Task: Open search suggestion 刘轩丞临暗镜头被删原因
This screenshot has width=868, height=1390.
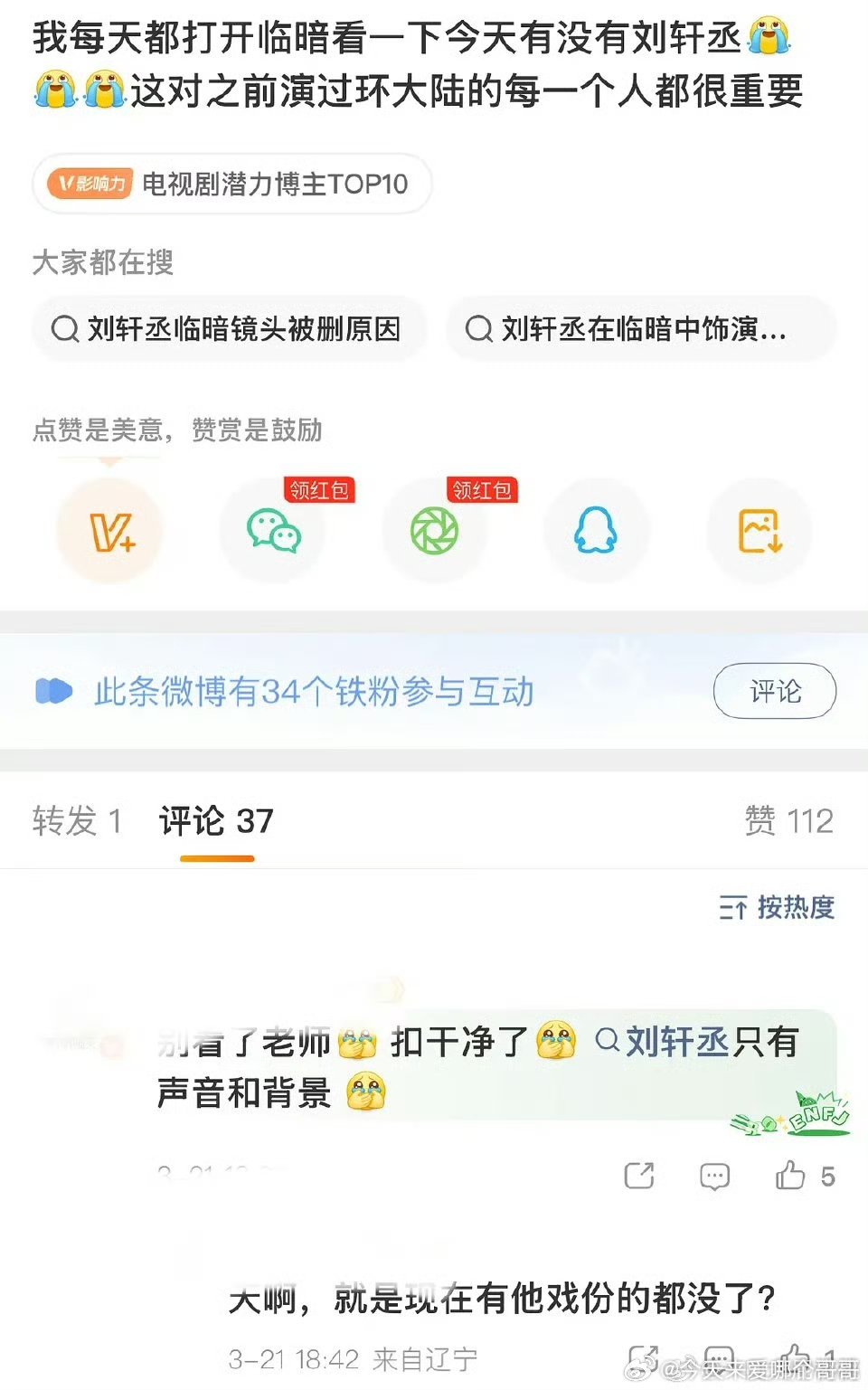Action: pos(231,329)
